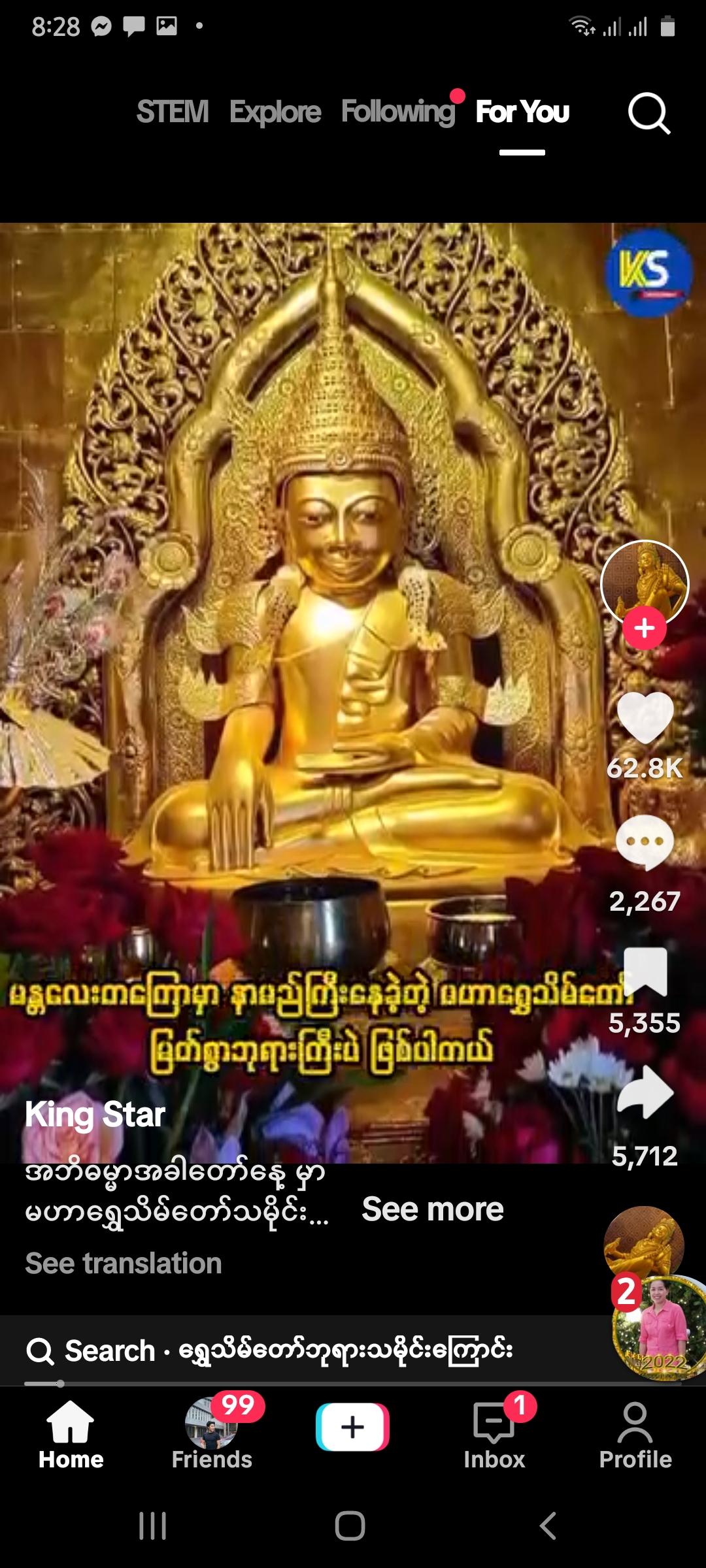Open the suggested search bar below caption
Screen dimensions: 706x1568
click(288, 1350)
